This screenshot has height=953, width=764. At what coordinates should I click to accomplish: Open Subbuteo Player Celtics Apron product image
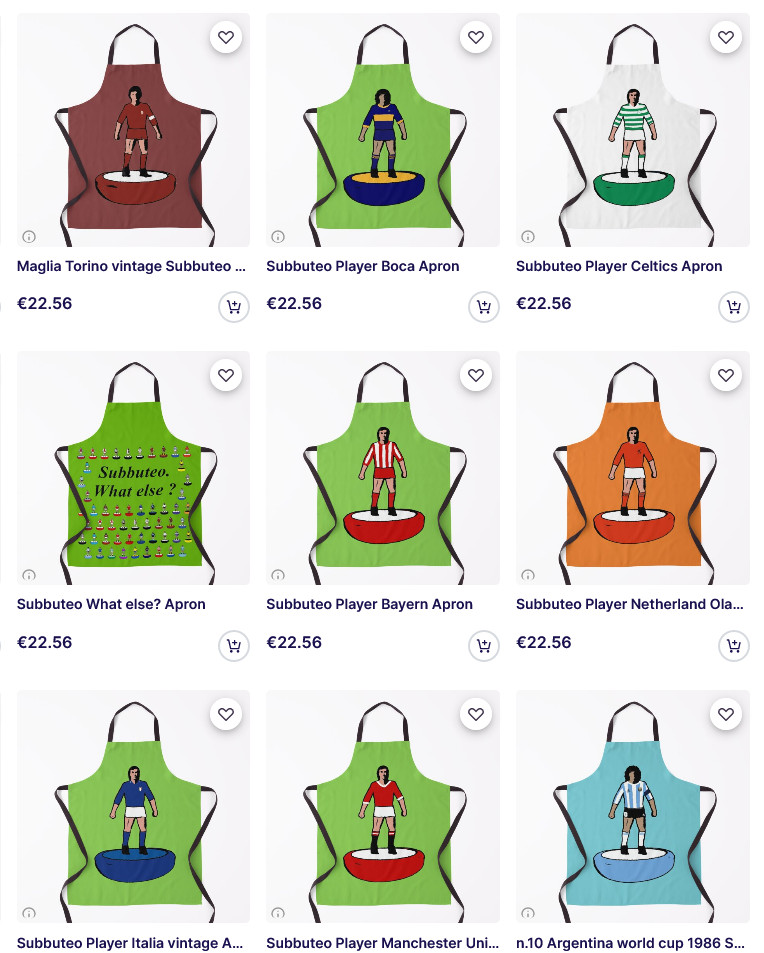click(x=632, y=130)
